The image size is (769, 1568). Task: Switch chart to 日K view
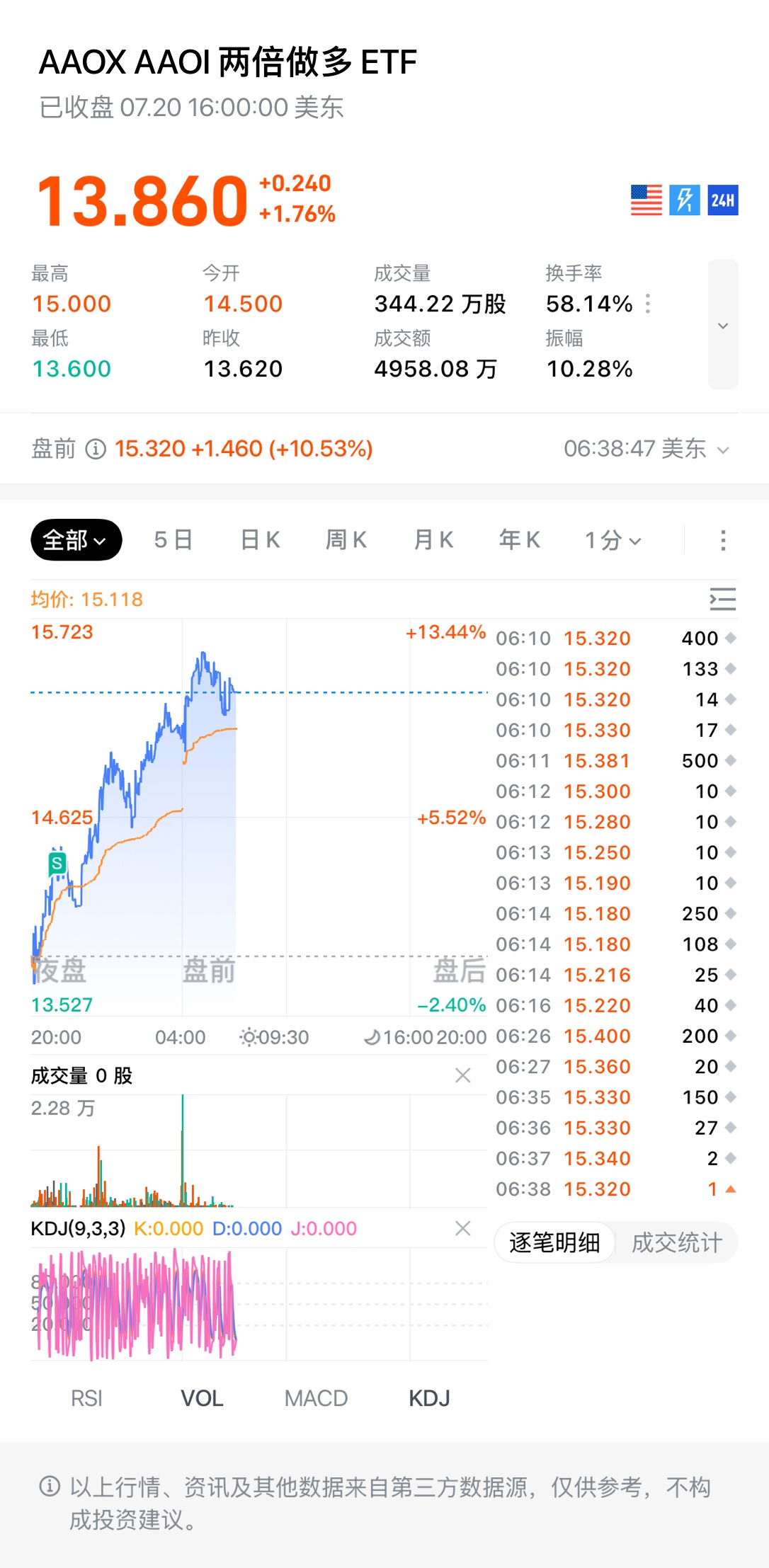click(260, 540)
